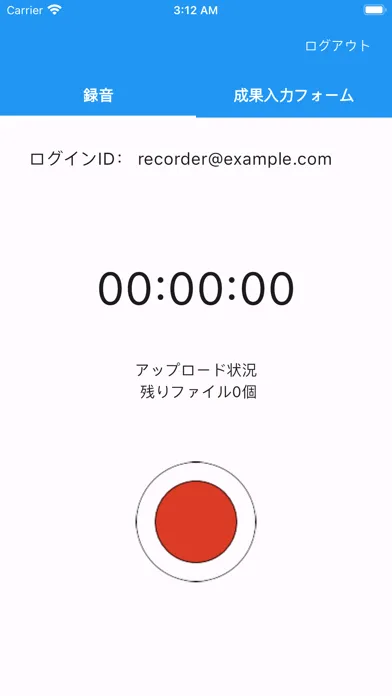Start recording with the red record button
Screen dimensions: 392x696
tap(196, 522)
